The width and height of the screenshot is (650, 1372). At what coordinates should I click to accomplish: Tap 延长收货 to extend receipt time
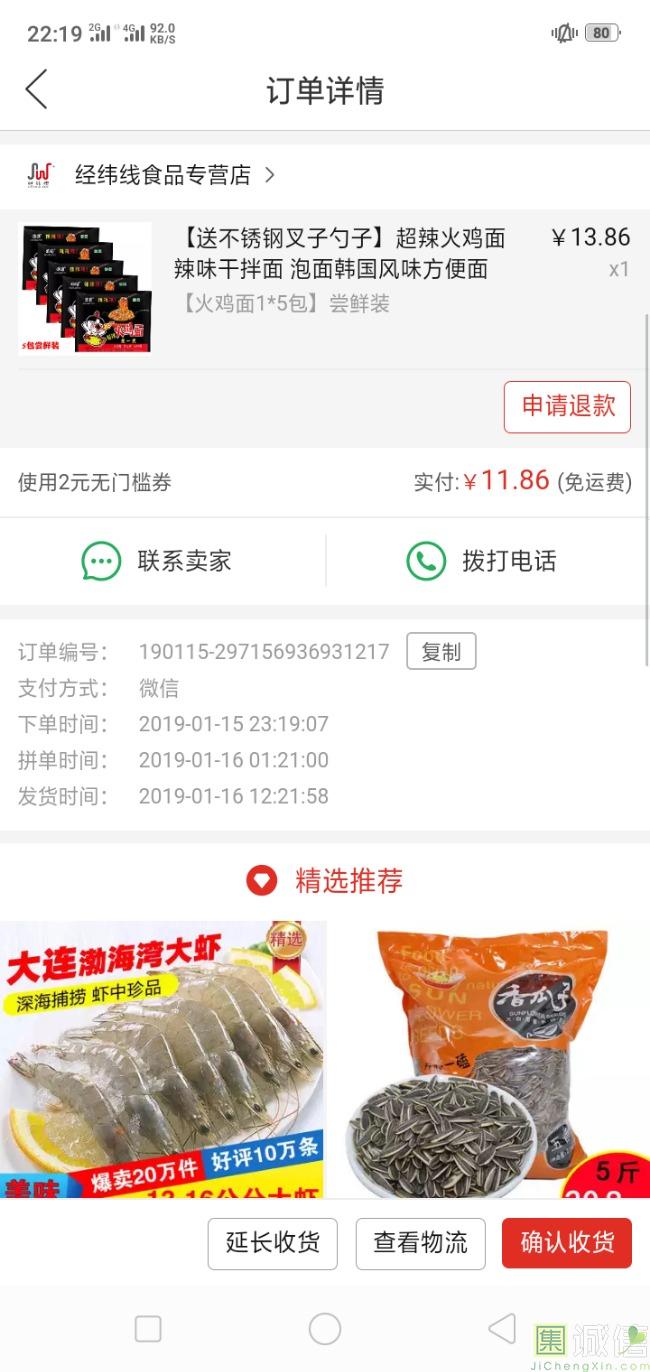273,1243
